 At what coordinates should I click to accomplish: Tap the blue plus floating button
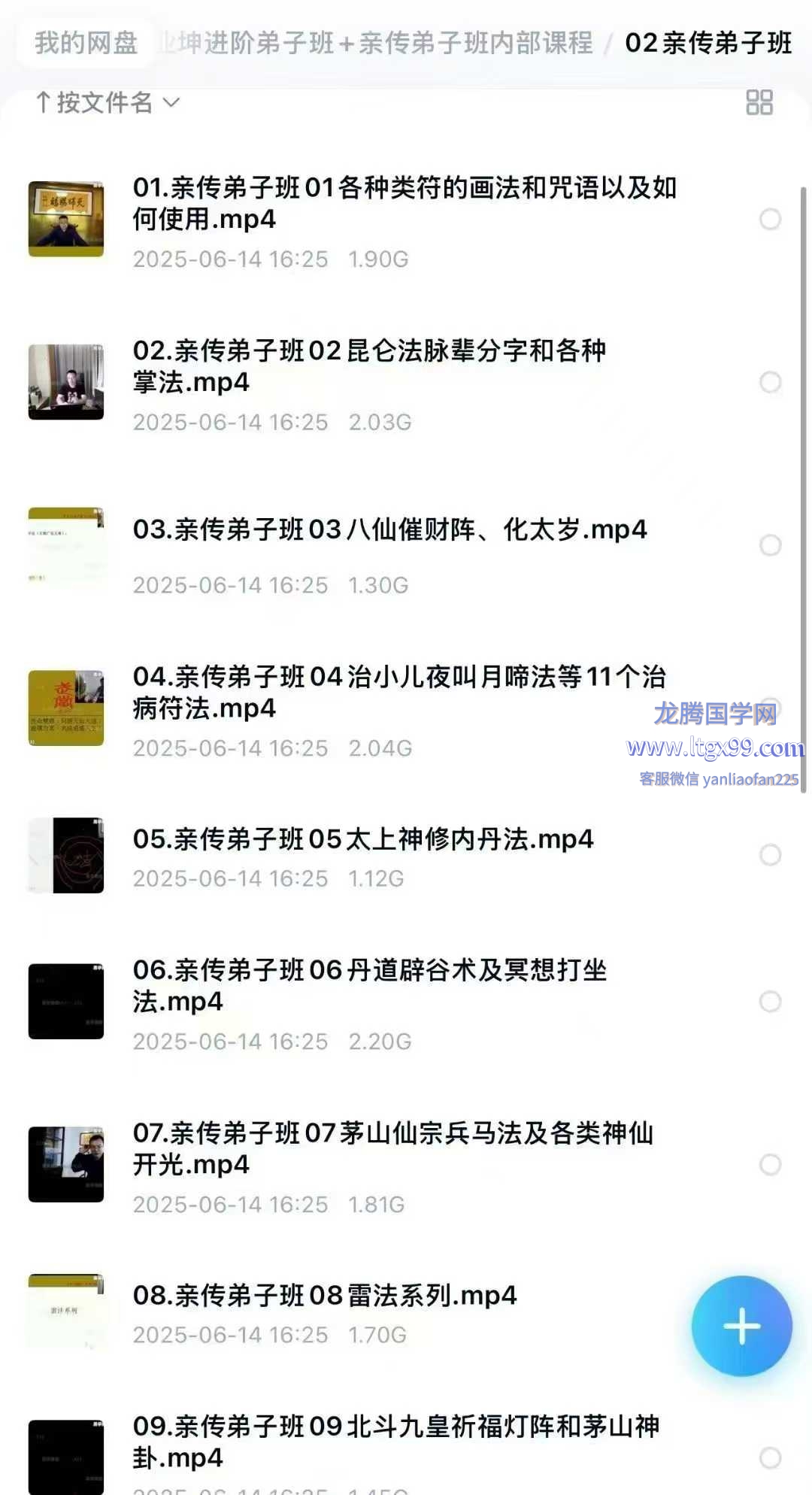[x=741, y=1326]
